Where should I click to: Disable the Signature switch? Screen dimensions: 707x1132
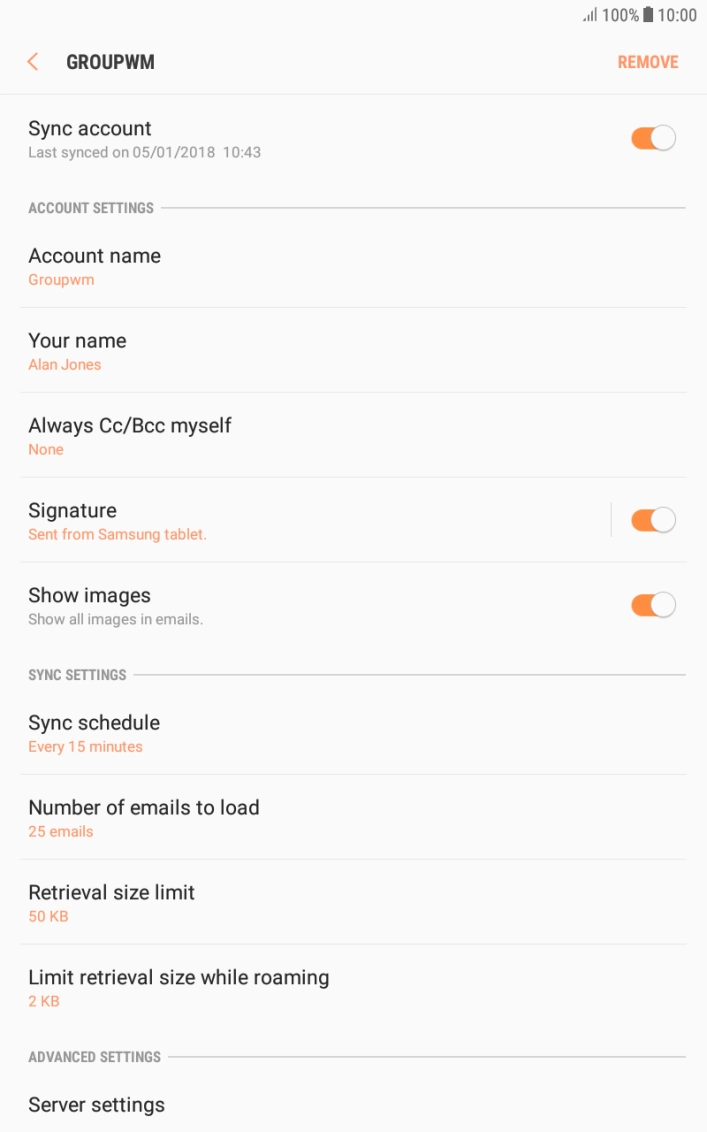click(x=653, y=520)
